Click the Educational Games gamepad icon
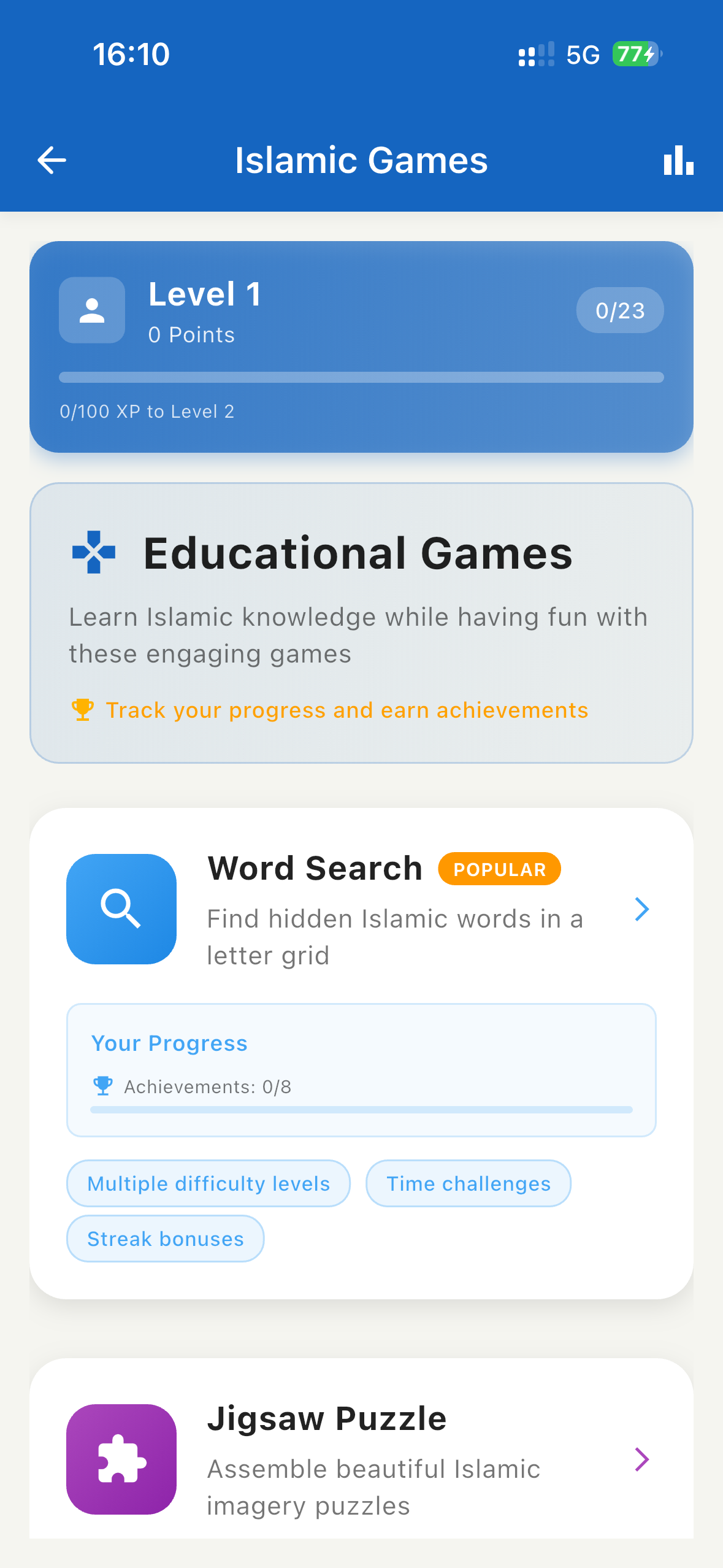 tap(94, 553)
